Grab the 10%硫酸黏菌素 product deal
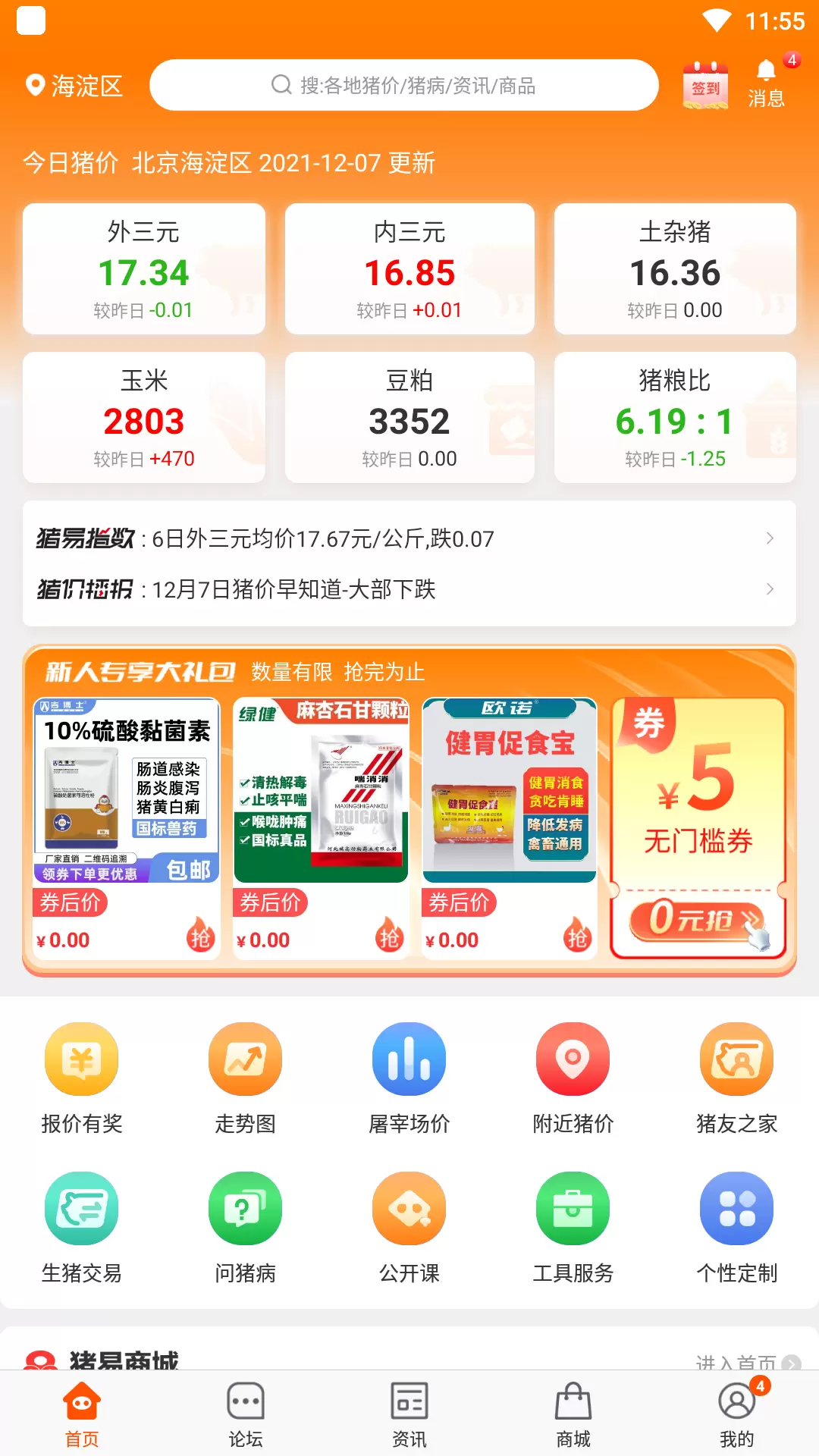 coord(127,828)
